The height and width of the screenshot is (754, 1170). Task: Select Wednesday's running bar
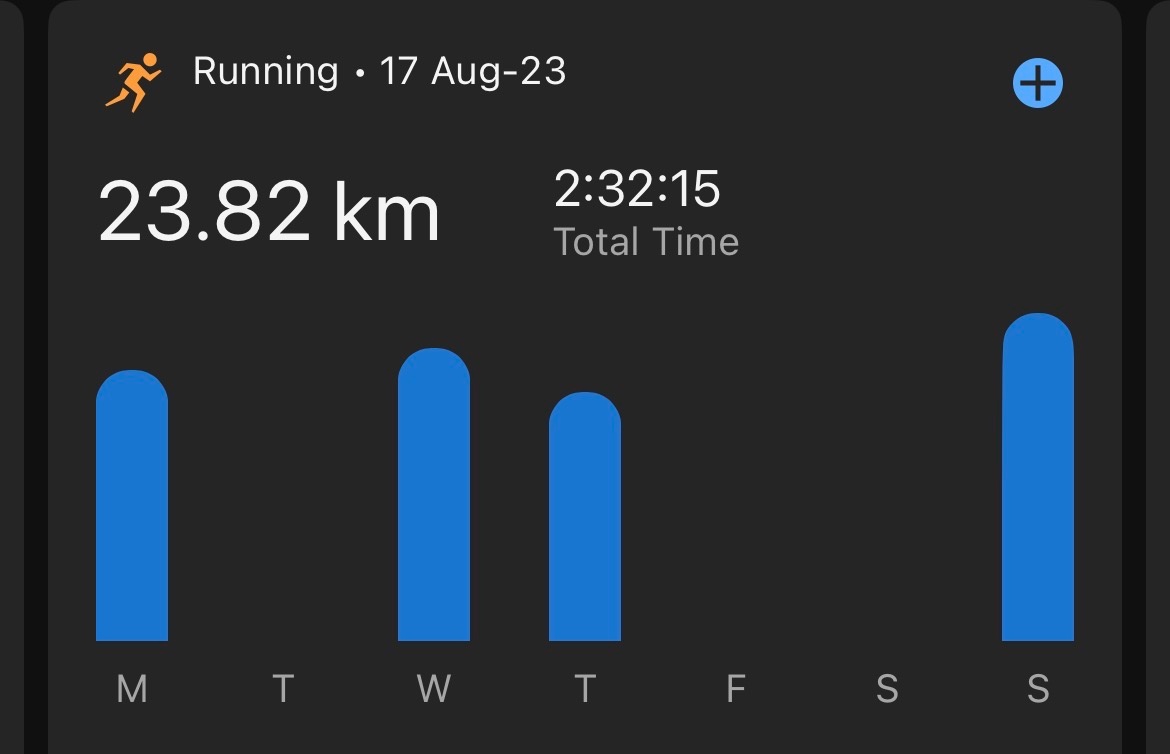[434, 494]
